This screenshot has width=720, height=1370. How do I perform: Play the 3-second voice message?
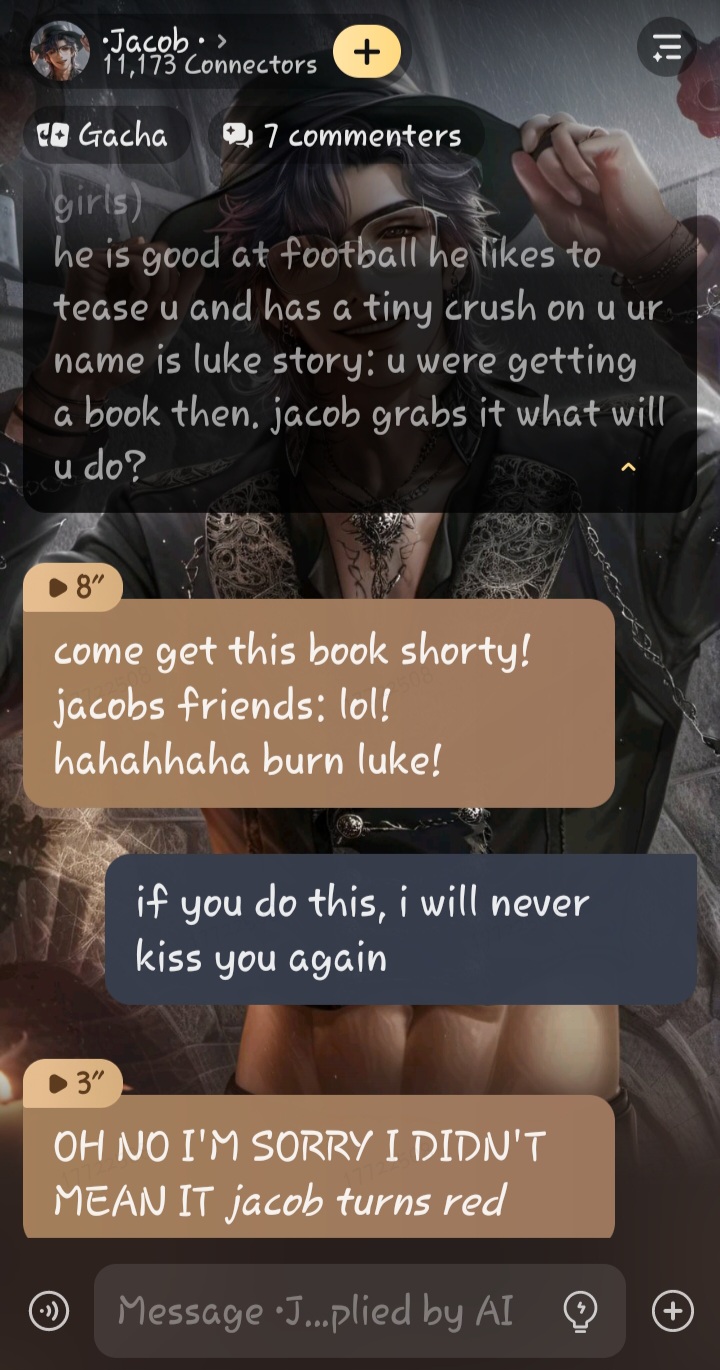click(73, 1083)
